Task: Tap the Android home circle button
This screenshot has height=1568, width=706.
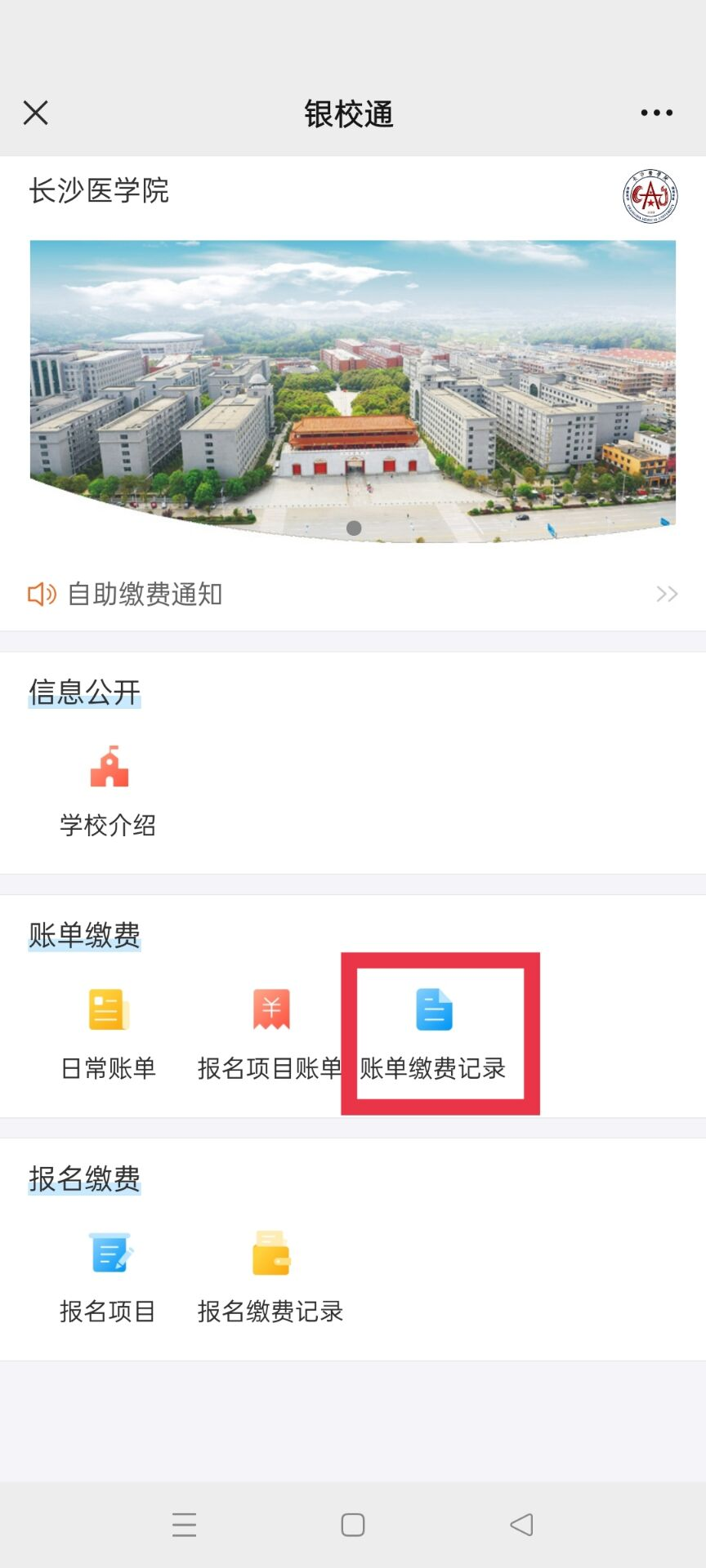Action: pos(352,1524)
